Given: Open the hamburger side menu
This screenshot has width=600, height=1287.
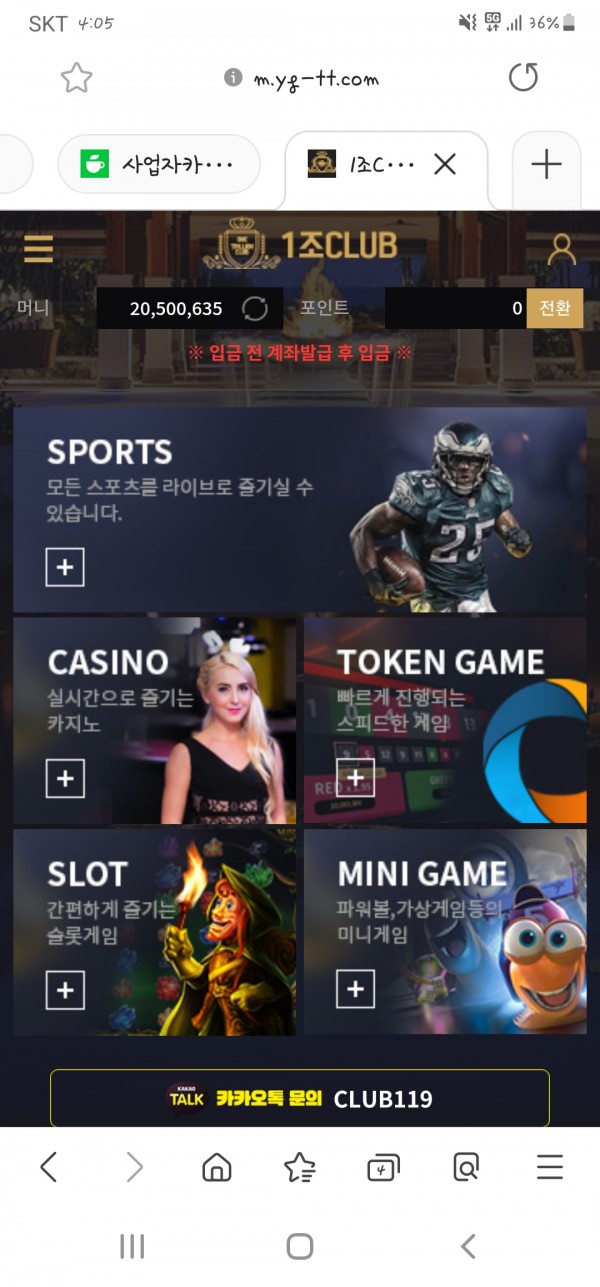Looking at the screenshot, I should (39, 247).
